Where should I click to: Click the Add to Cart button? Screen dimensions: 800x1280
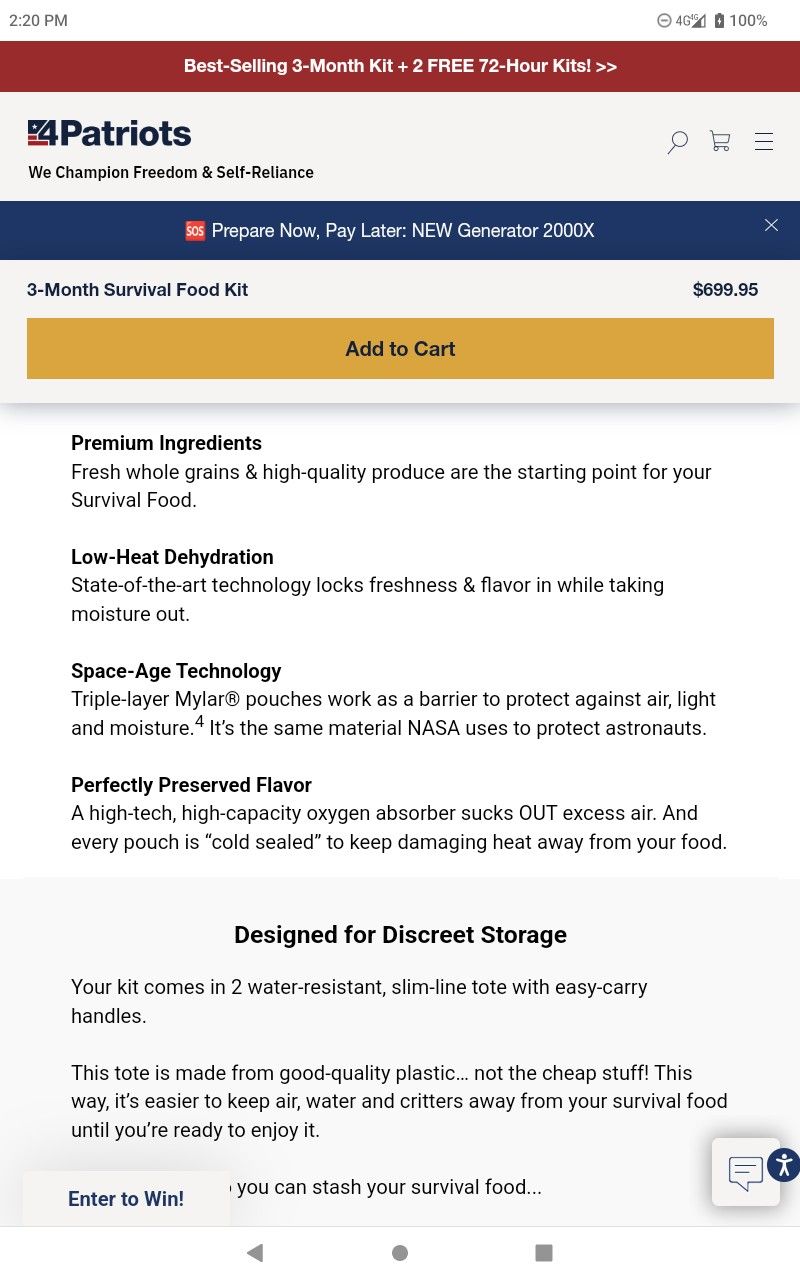tap(400, 349)
